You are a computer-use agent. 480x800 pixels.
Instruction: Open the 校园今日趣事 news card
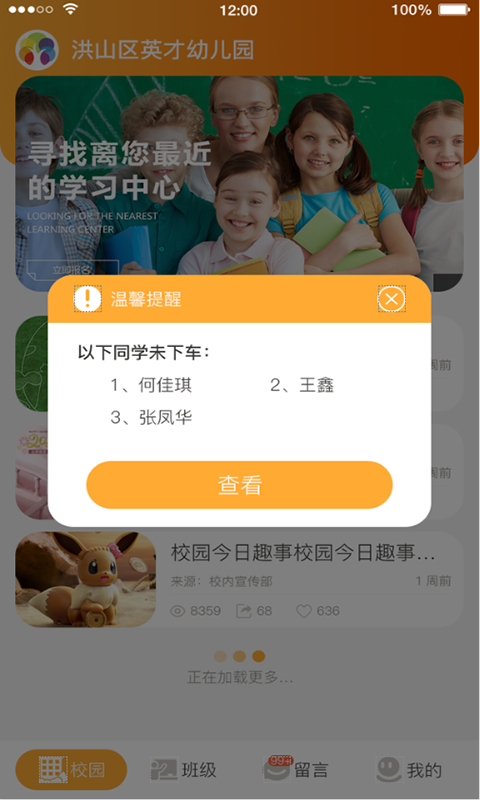coord(239,580)
